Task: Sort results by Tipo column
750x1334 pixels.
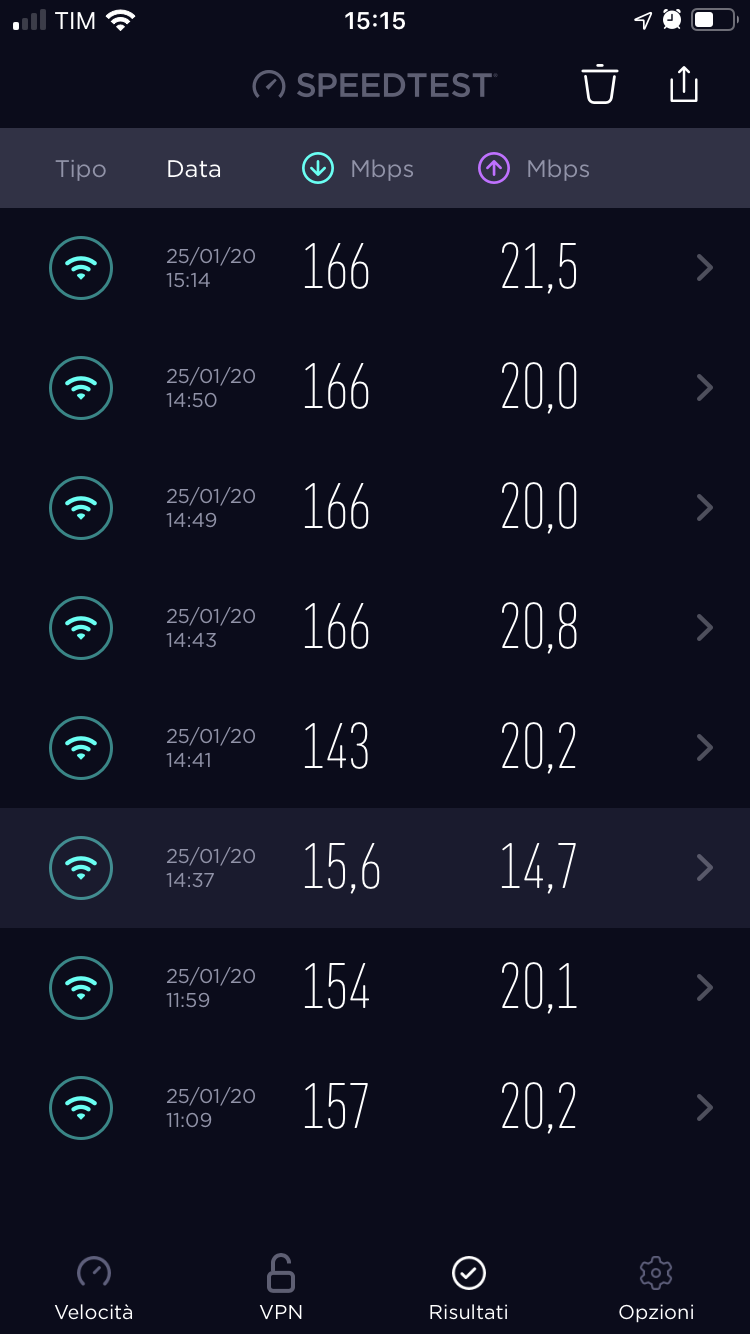Action: (x=81, y=169)
